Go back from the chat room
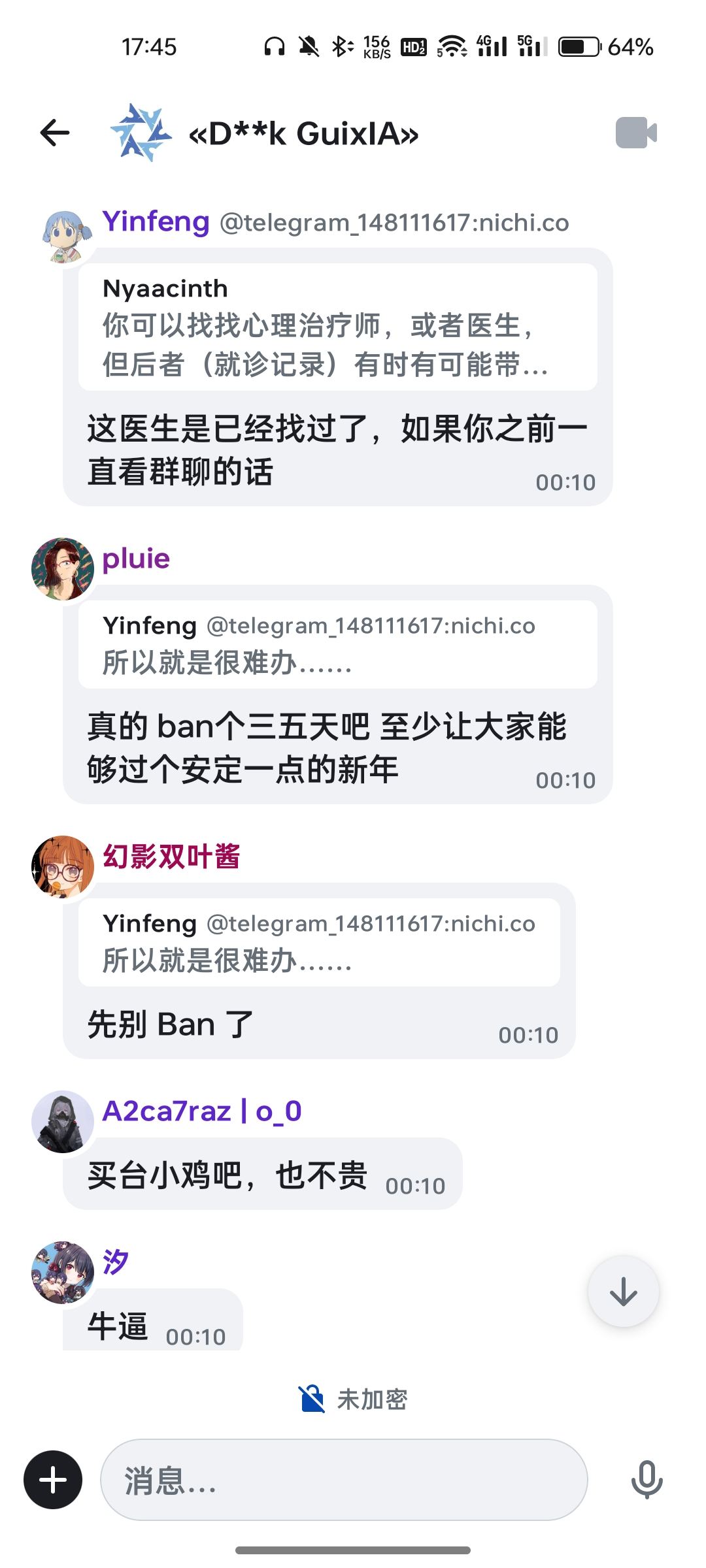Image resolution: width=706 pixels, height=1568 pixels. tap(55, 133)
